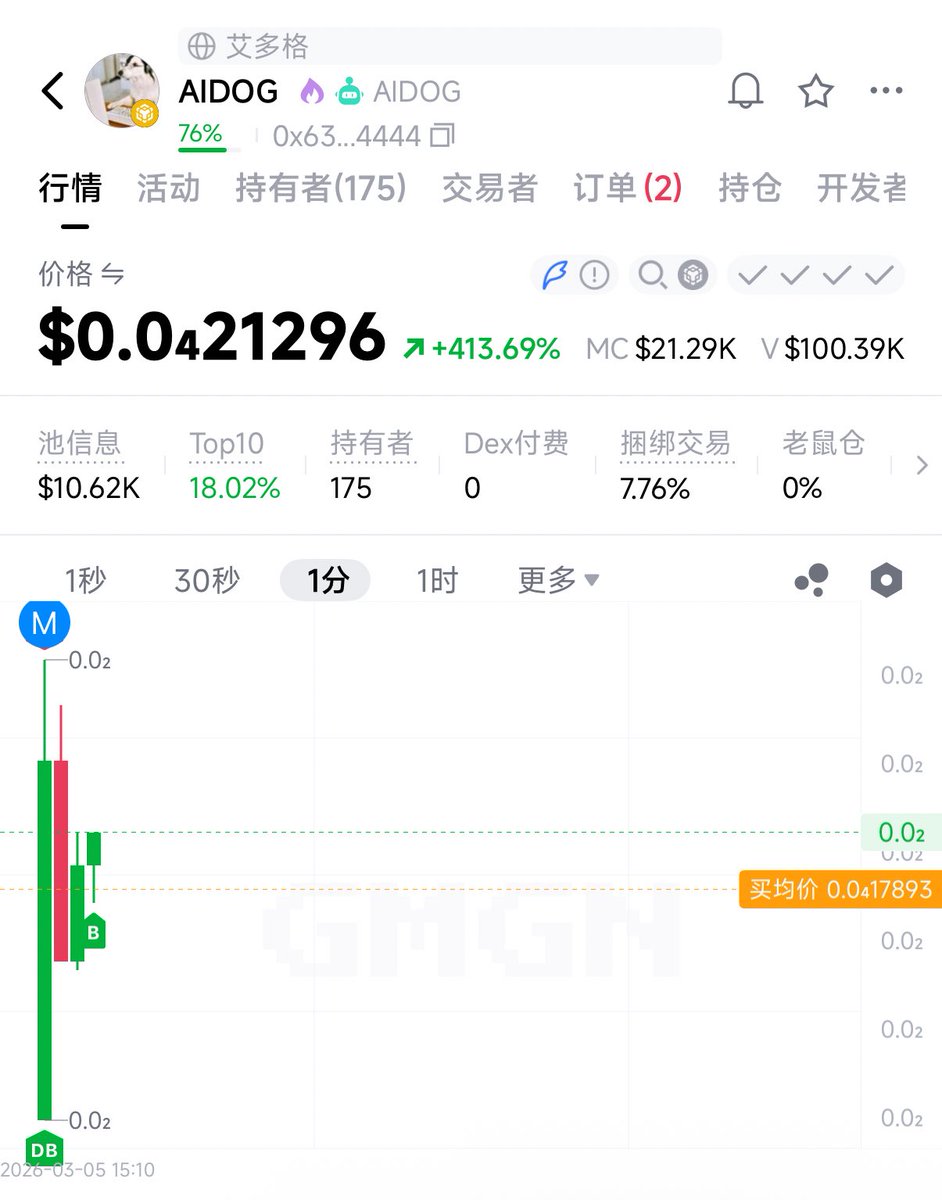Switch to the 持仓 tab
This screenshot has width=942, height=1200.
[749, 188]
